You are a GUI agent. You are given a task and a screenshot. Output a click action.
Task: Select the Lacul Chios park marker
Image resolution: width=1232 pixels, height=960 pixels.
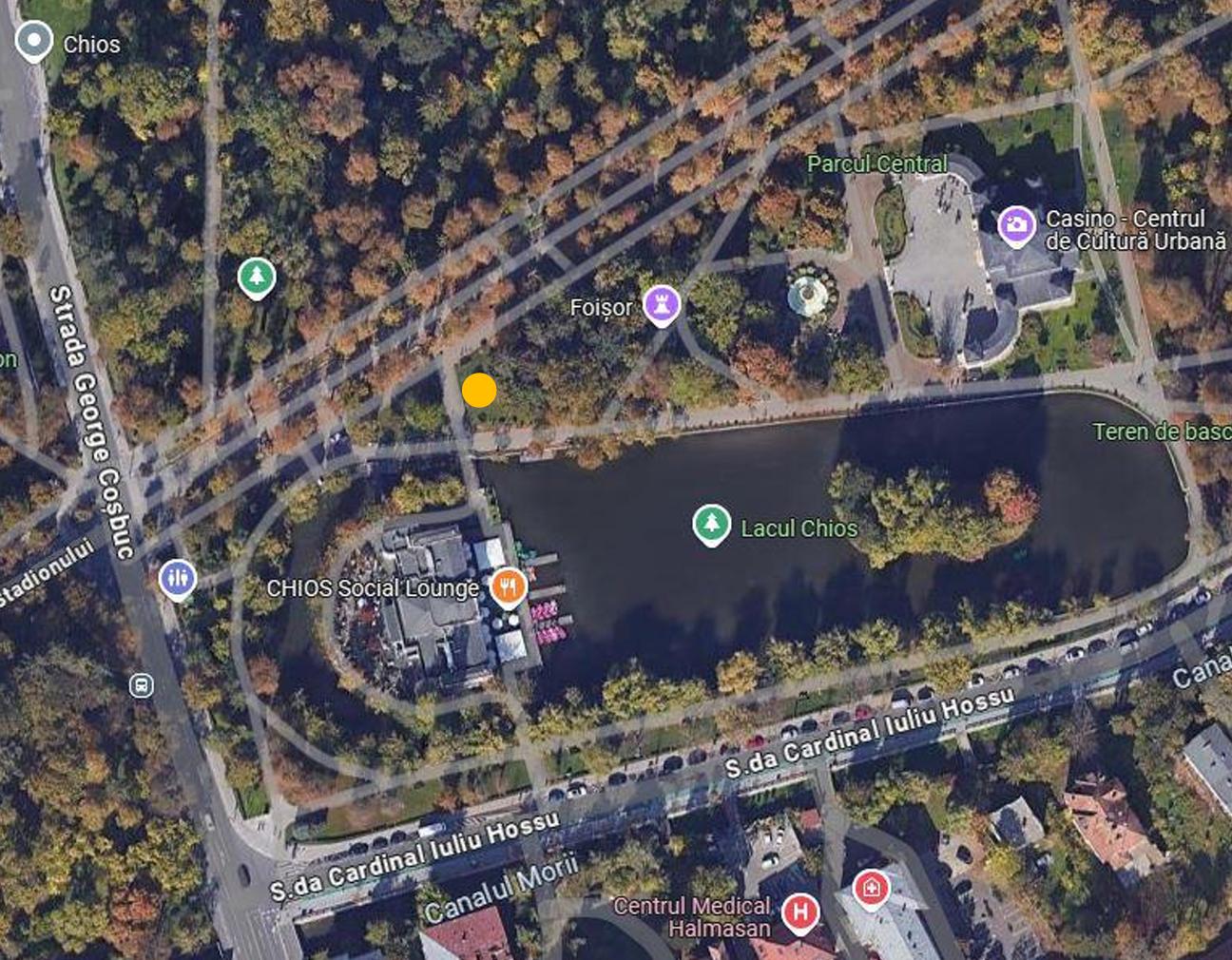(711, 524)
